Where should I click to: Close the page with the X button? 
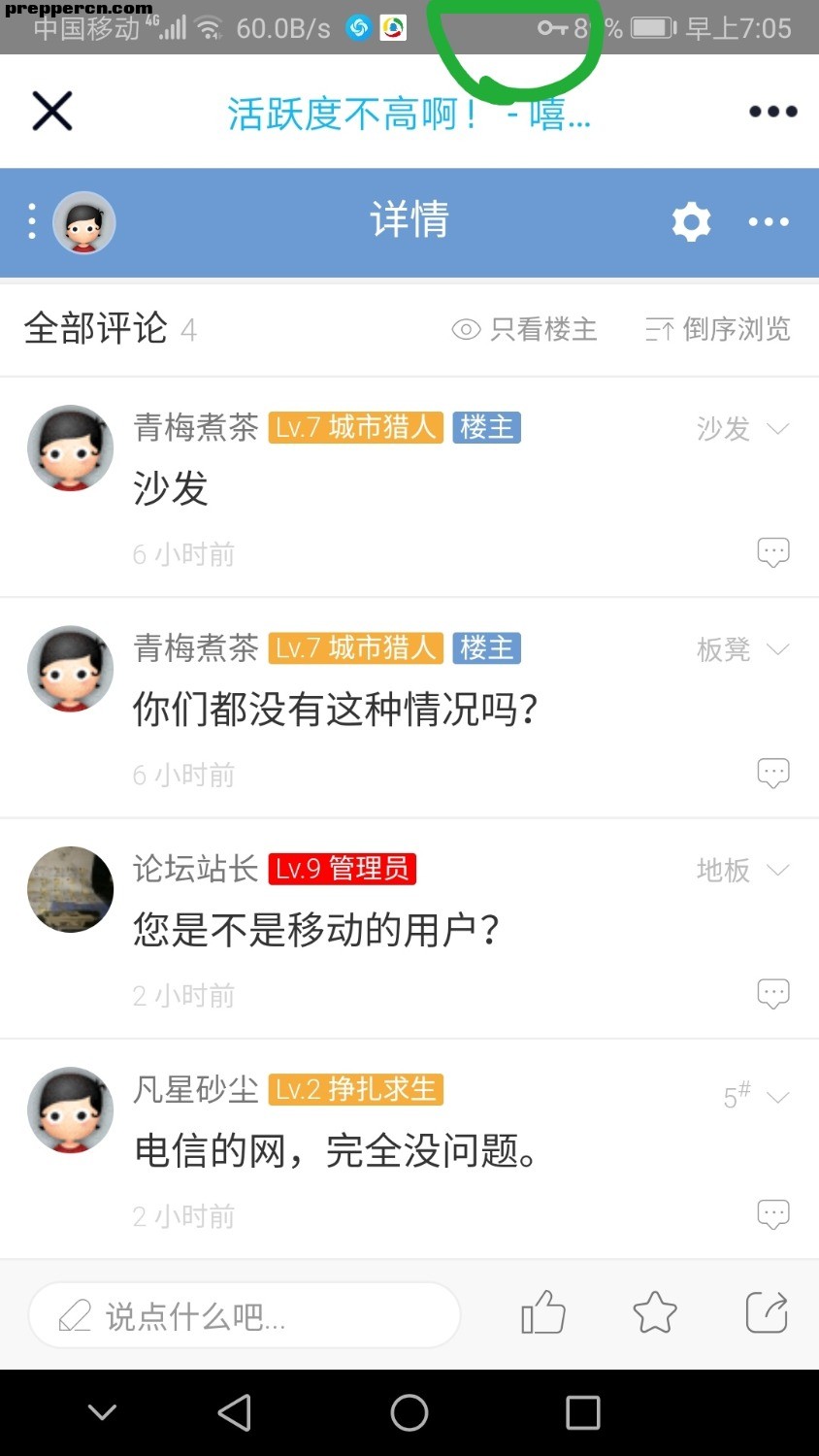click(x=52, y=111)
